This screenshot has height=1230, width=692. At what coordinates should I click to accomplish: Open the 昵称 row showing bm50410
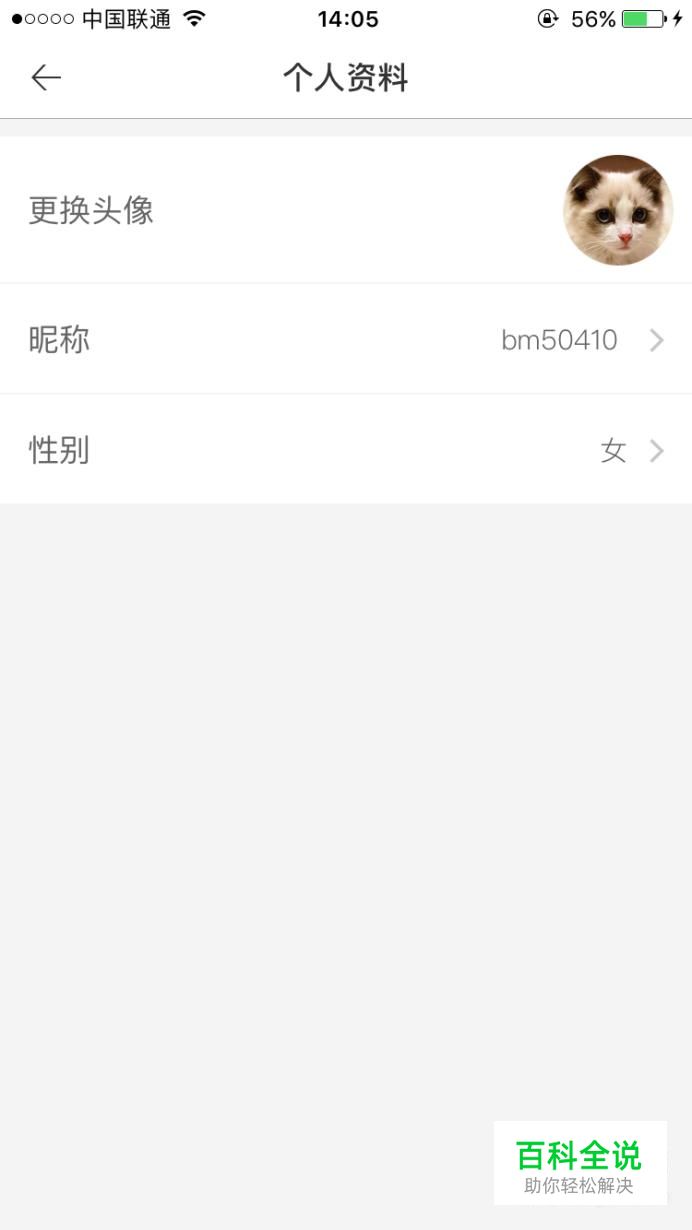pos(346,339)
